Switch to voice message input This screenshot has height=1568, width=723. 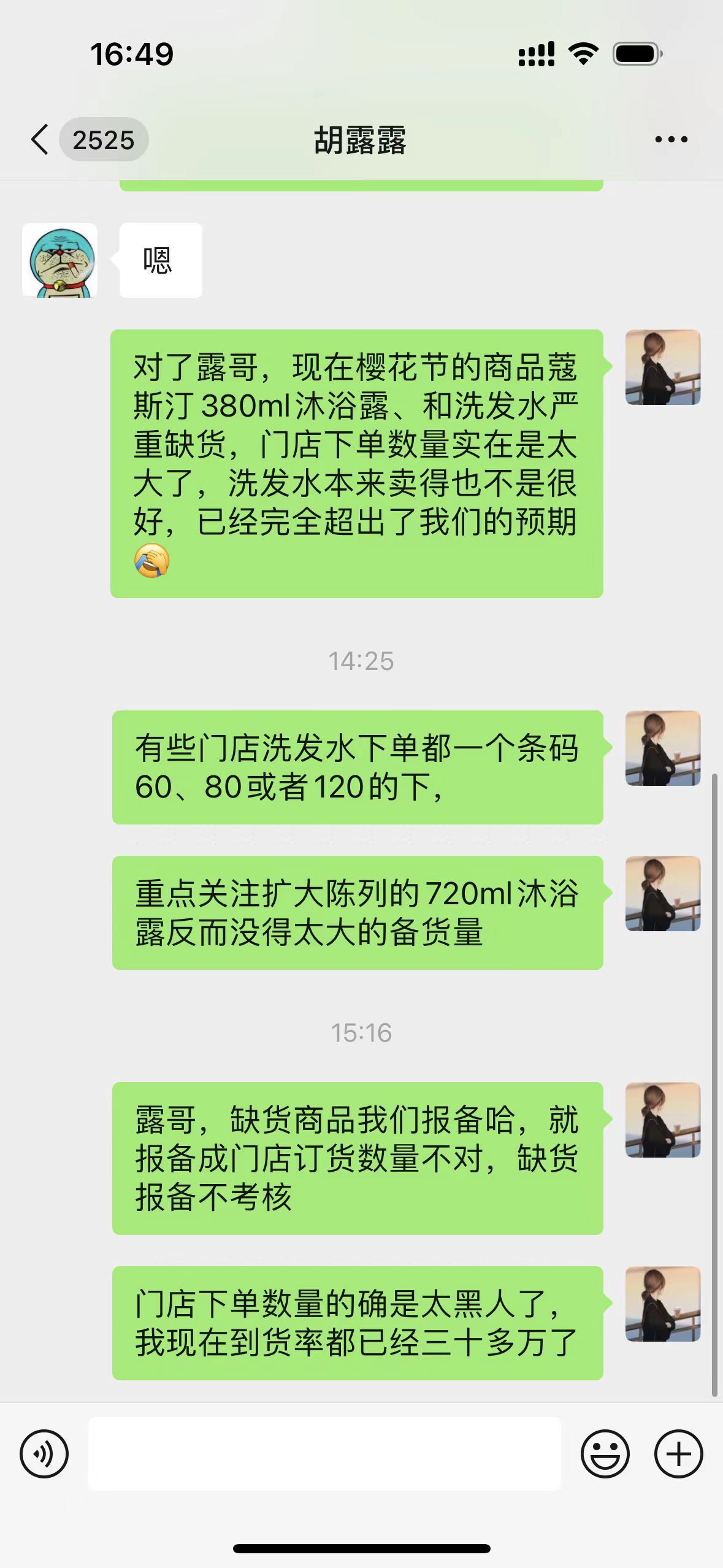point(44,1454)
